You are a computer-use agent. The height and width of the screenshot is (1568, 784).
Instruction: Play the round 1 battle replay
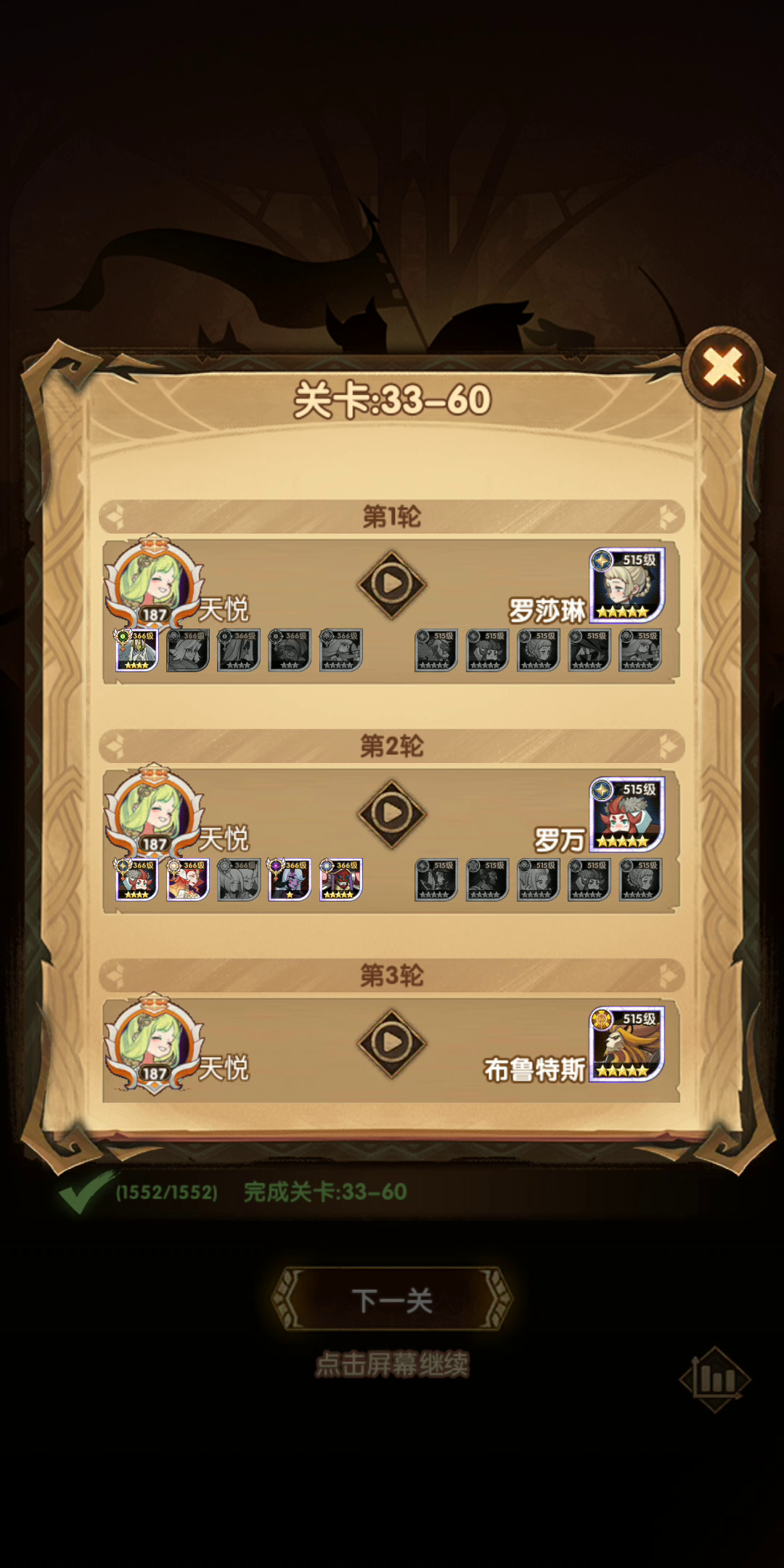point(392,584)
